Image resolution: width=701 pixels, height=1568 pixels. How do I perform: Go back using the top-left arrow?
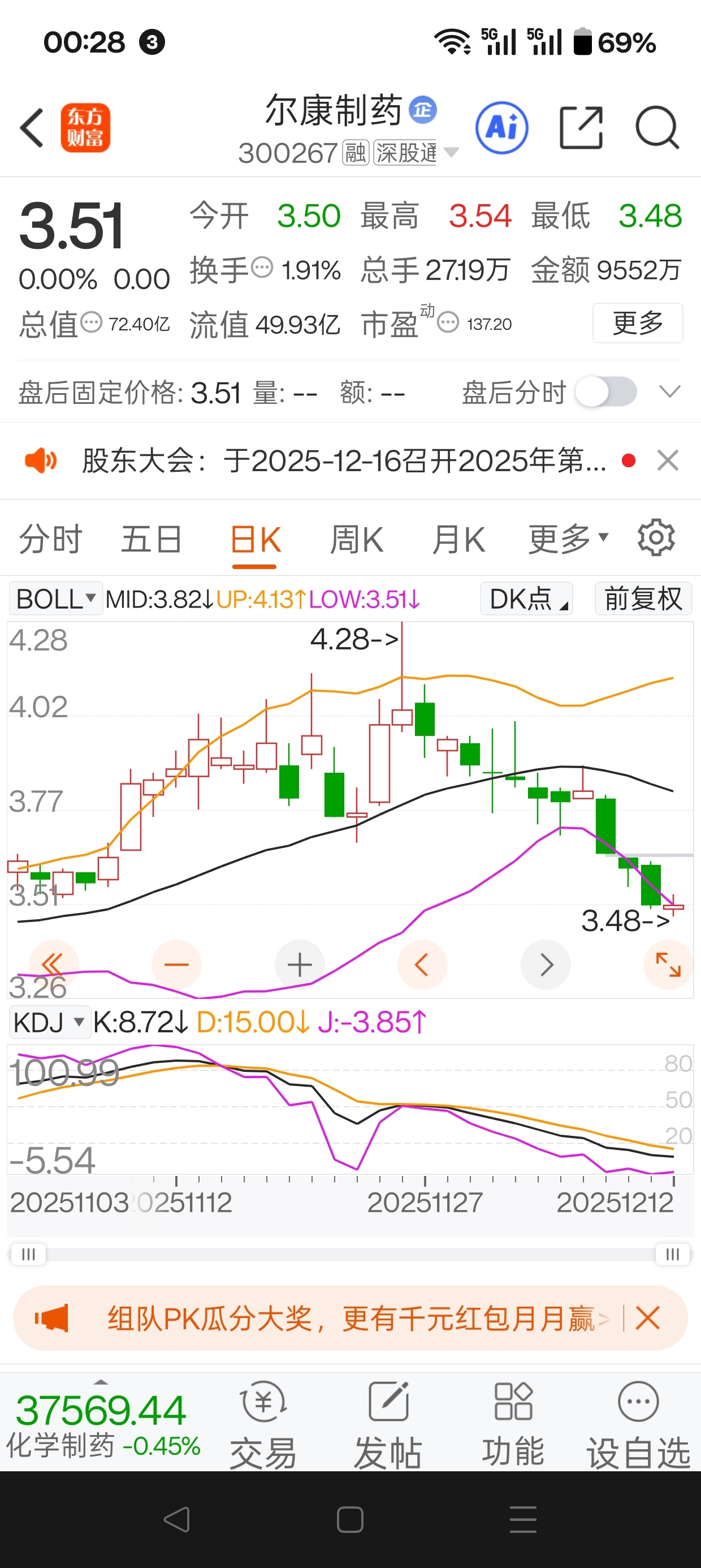pyautogui.click(x=32, y=128)
